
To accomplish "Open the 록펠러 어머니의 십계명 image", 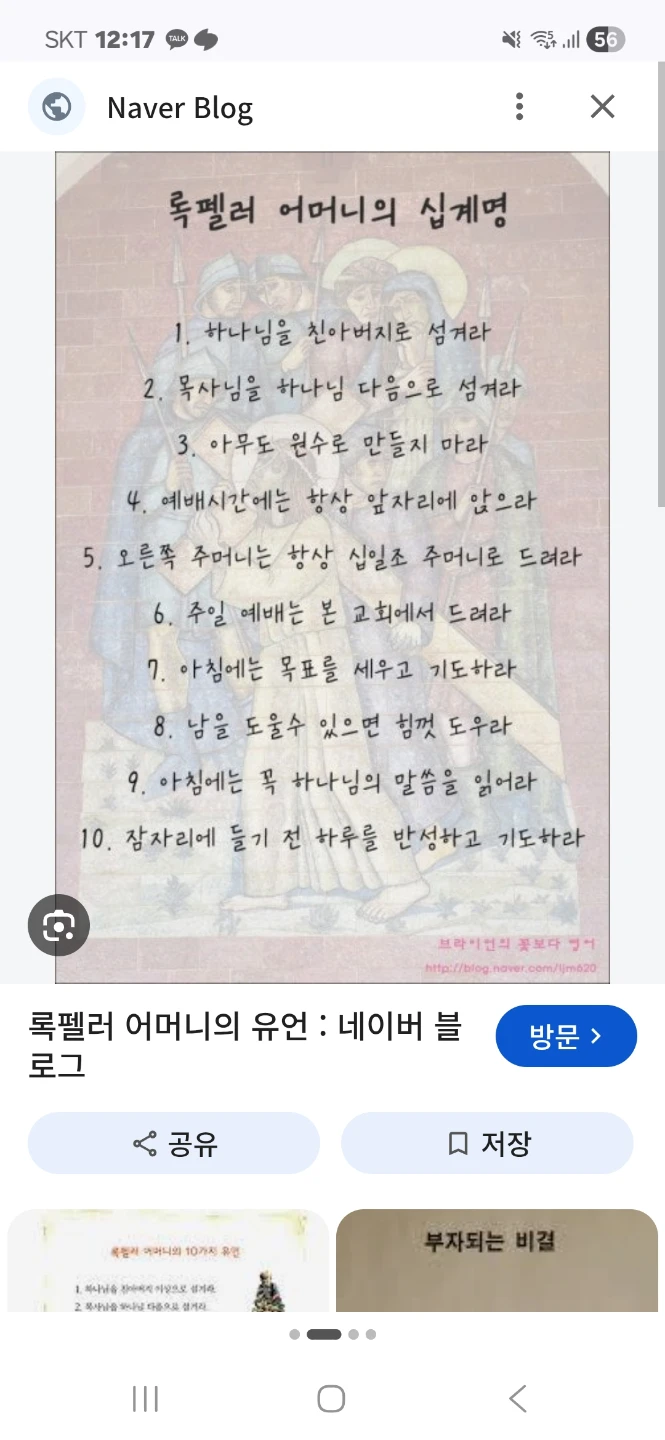I will click(332, 567).
